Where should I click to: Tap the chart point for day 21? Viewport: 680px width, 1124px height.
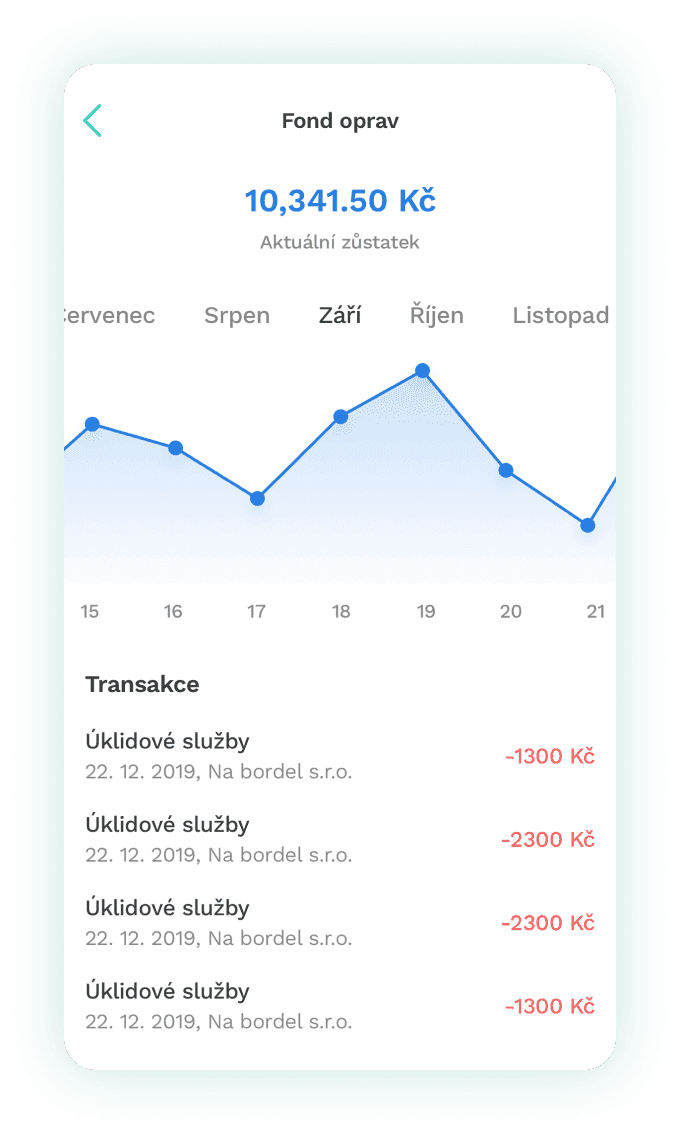pos(588,525)
